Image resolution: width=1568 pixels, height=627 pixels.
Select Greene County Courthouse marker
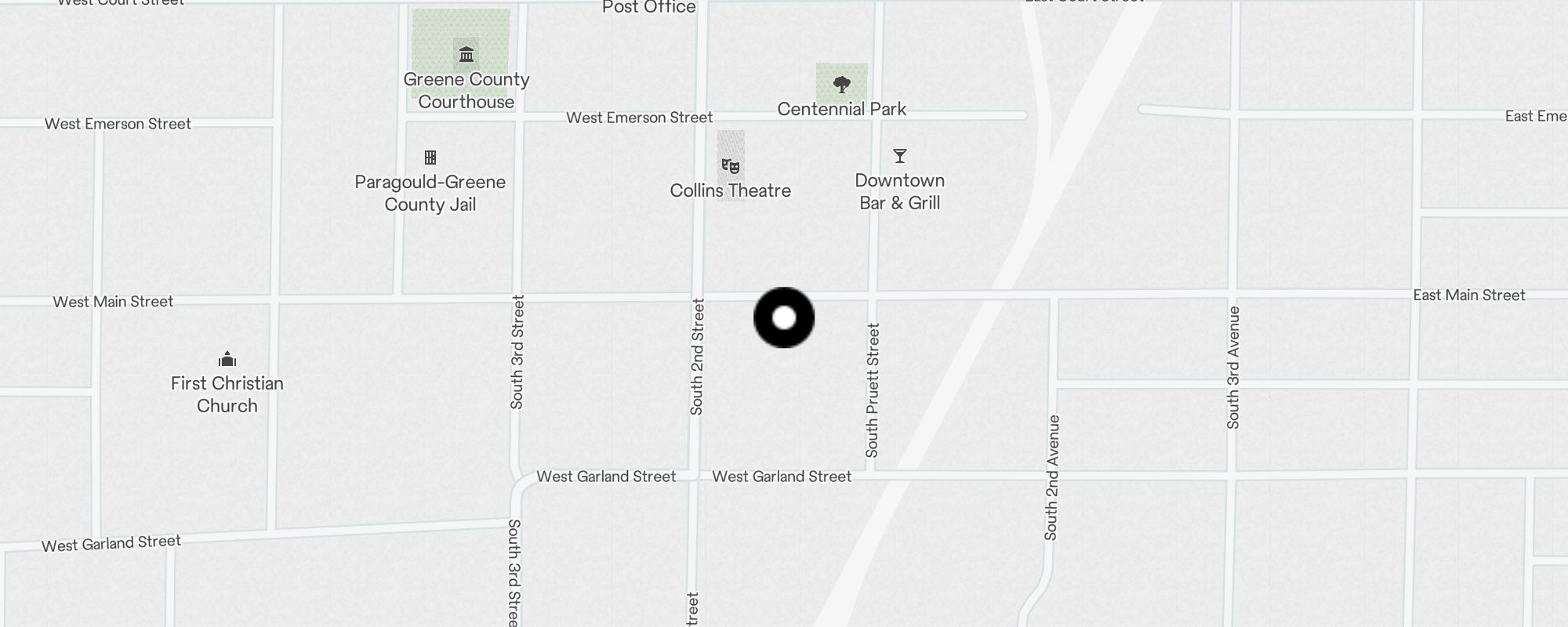466,55
